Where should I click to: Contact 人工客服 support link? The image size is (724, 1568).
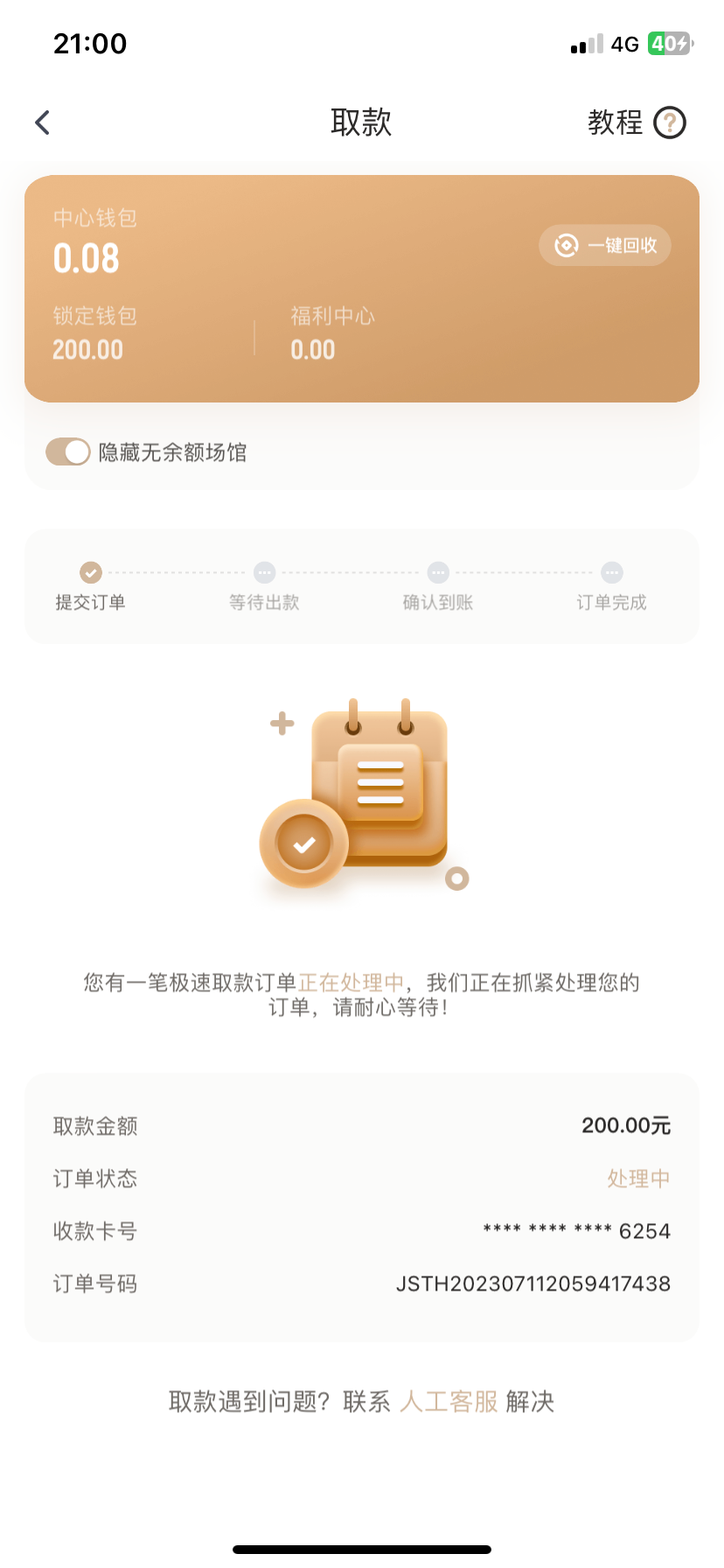[449, 1402]
